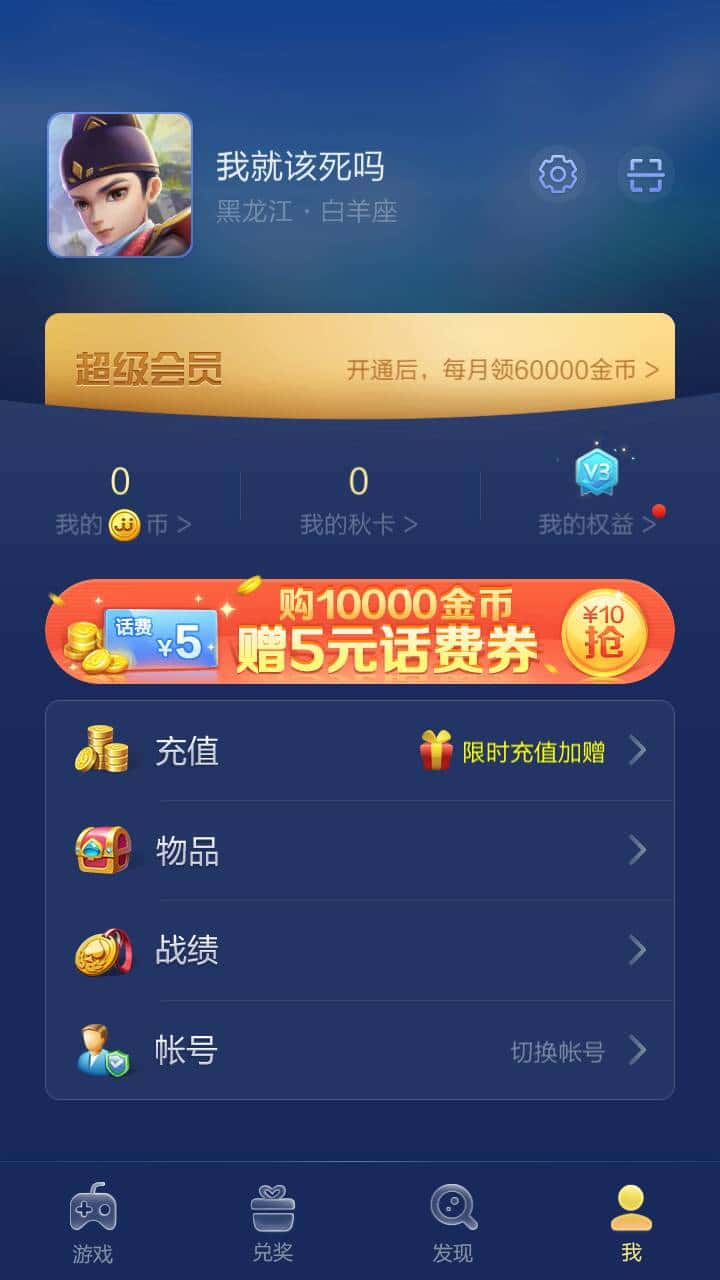720x1280 pixels.
Task: Open the settings gear icon
Action: [x=558, y=172]
